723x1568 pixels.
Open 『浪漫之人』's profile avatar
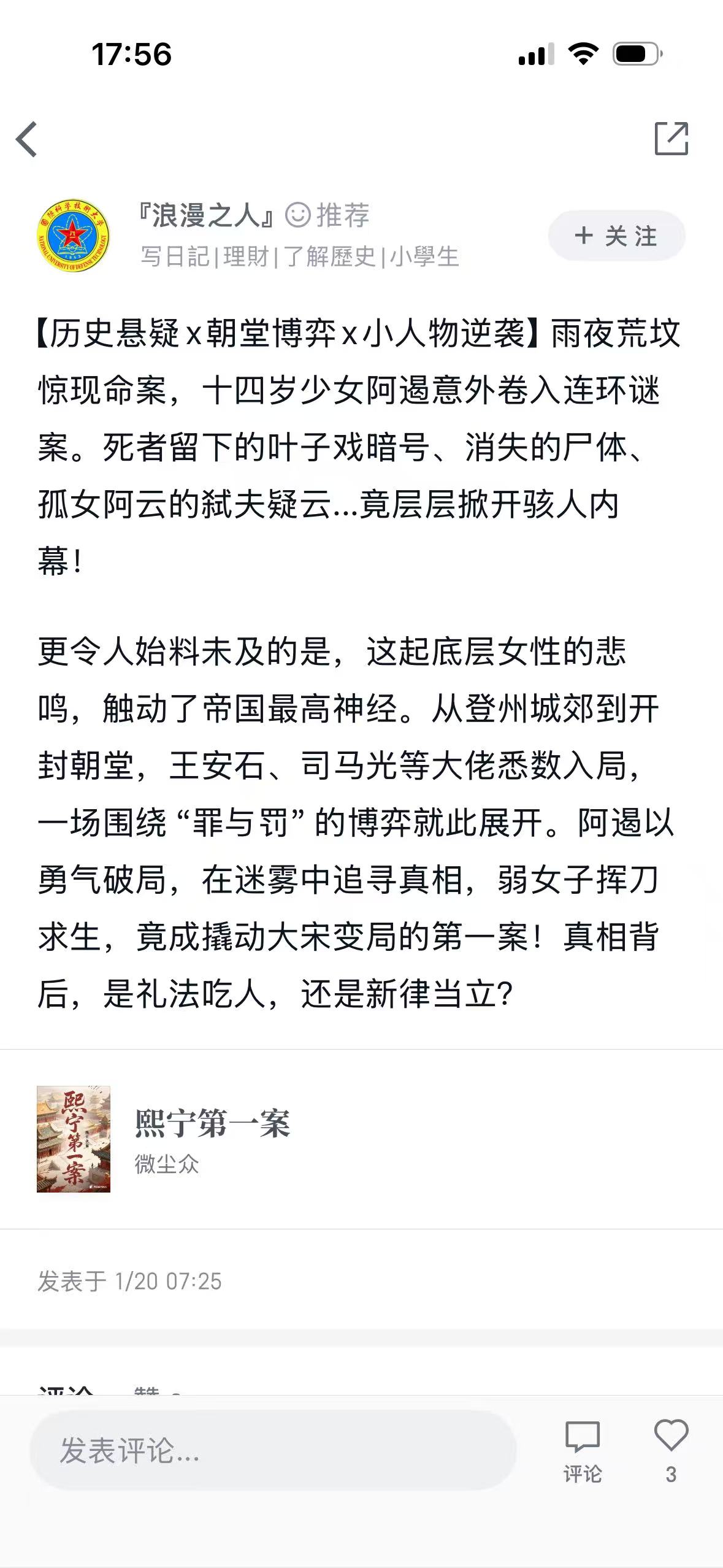[x=73, y=236]
